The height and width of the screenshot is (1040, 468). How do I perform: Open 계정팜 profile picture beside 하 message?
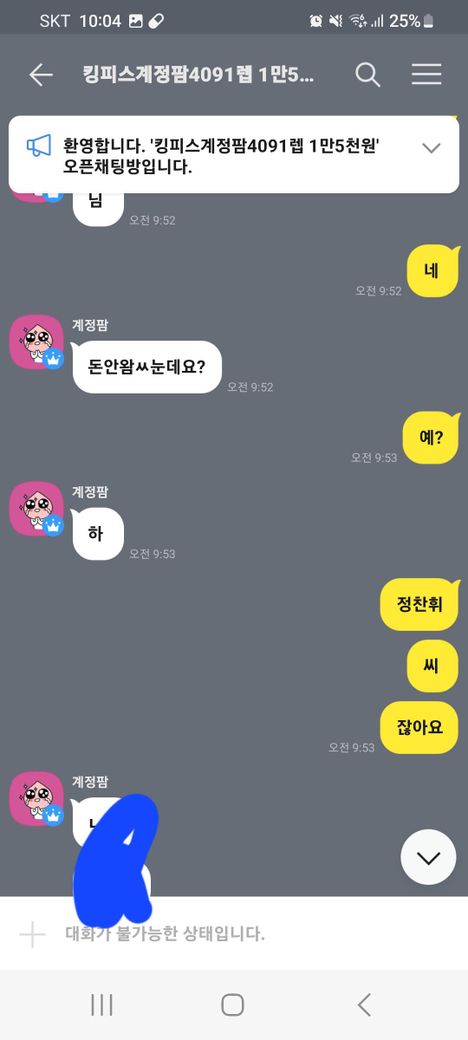point(36,508)
